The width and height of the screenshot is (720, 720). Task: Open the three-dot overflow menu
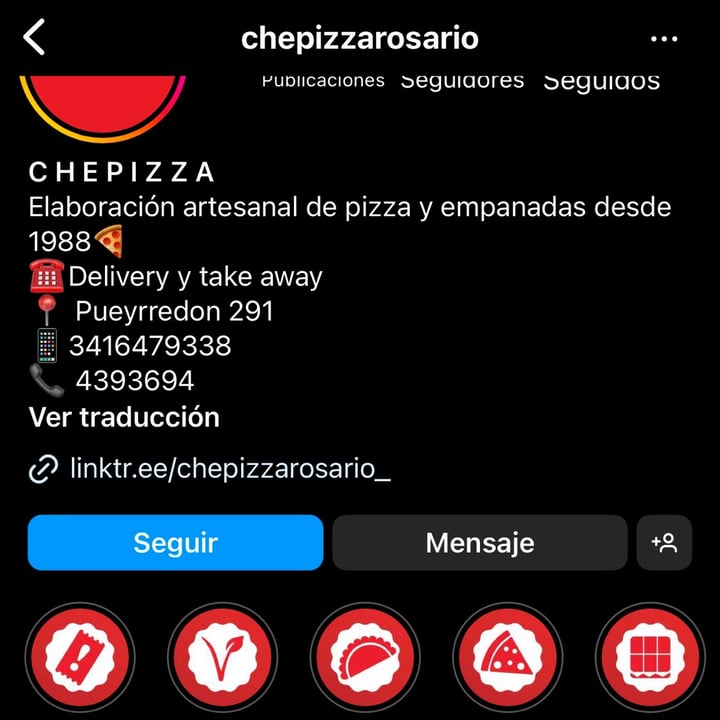pyautogui.click(x=664, y=39)
